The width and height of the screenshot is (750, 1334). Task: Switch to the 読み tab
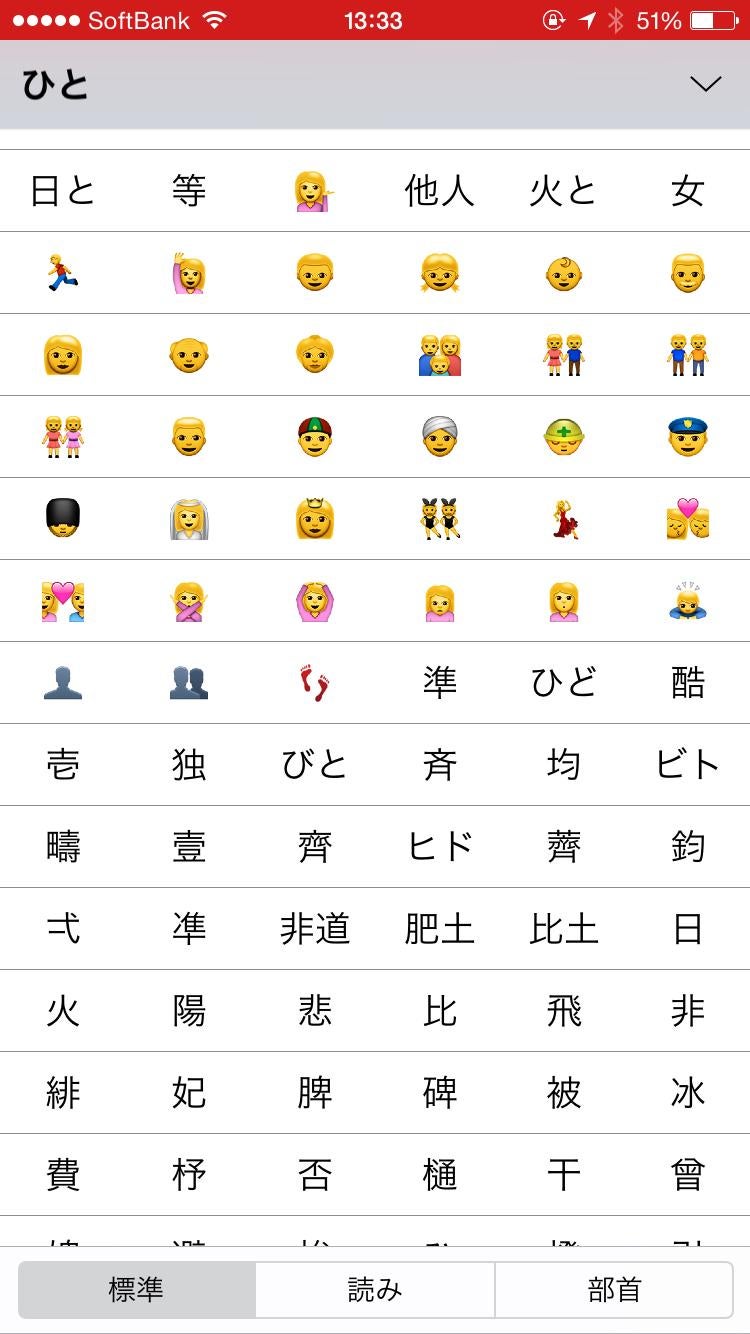374,1289
